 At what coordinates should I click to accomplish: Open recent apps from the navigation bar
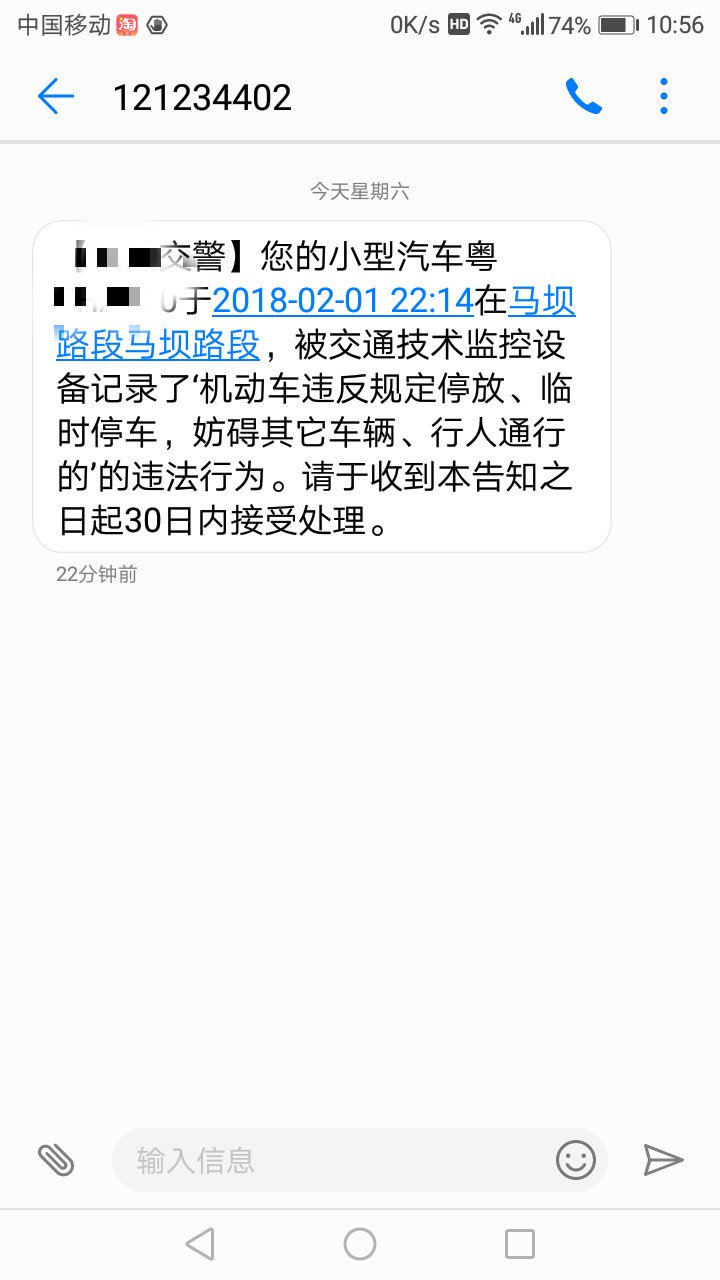520,1244
